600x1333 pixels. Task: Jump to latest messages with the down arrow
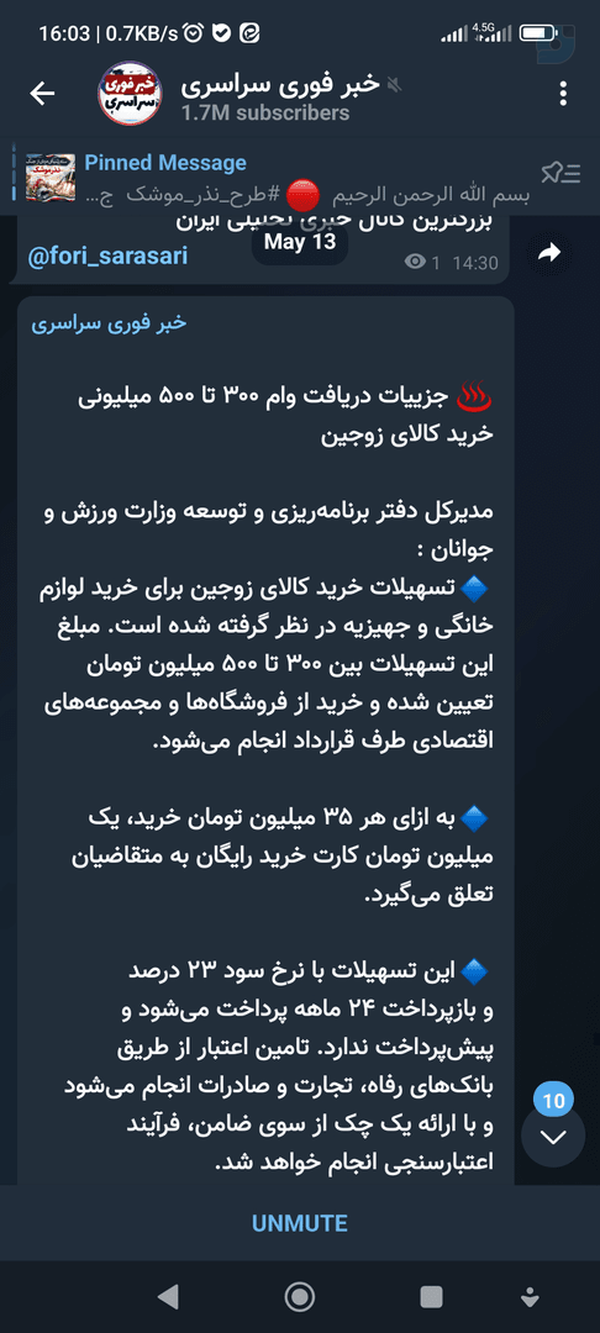click(553, 1137)
